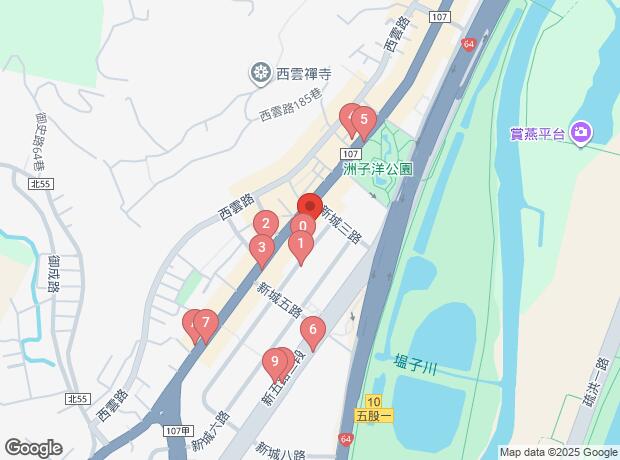Tap map marker number 6
Screen dimensions: 620x460
(312, 329)
